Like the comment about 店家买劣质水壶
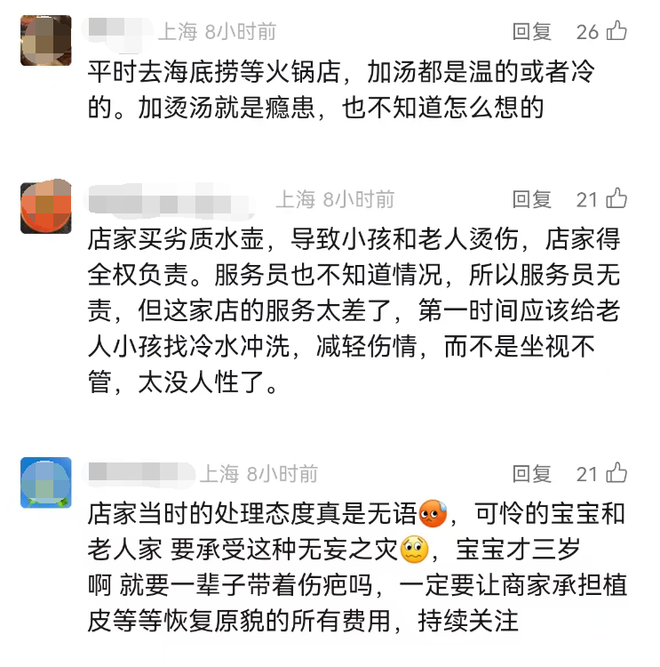 616,200
